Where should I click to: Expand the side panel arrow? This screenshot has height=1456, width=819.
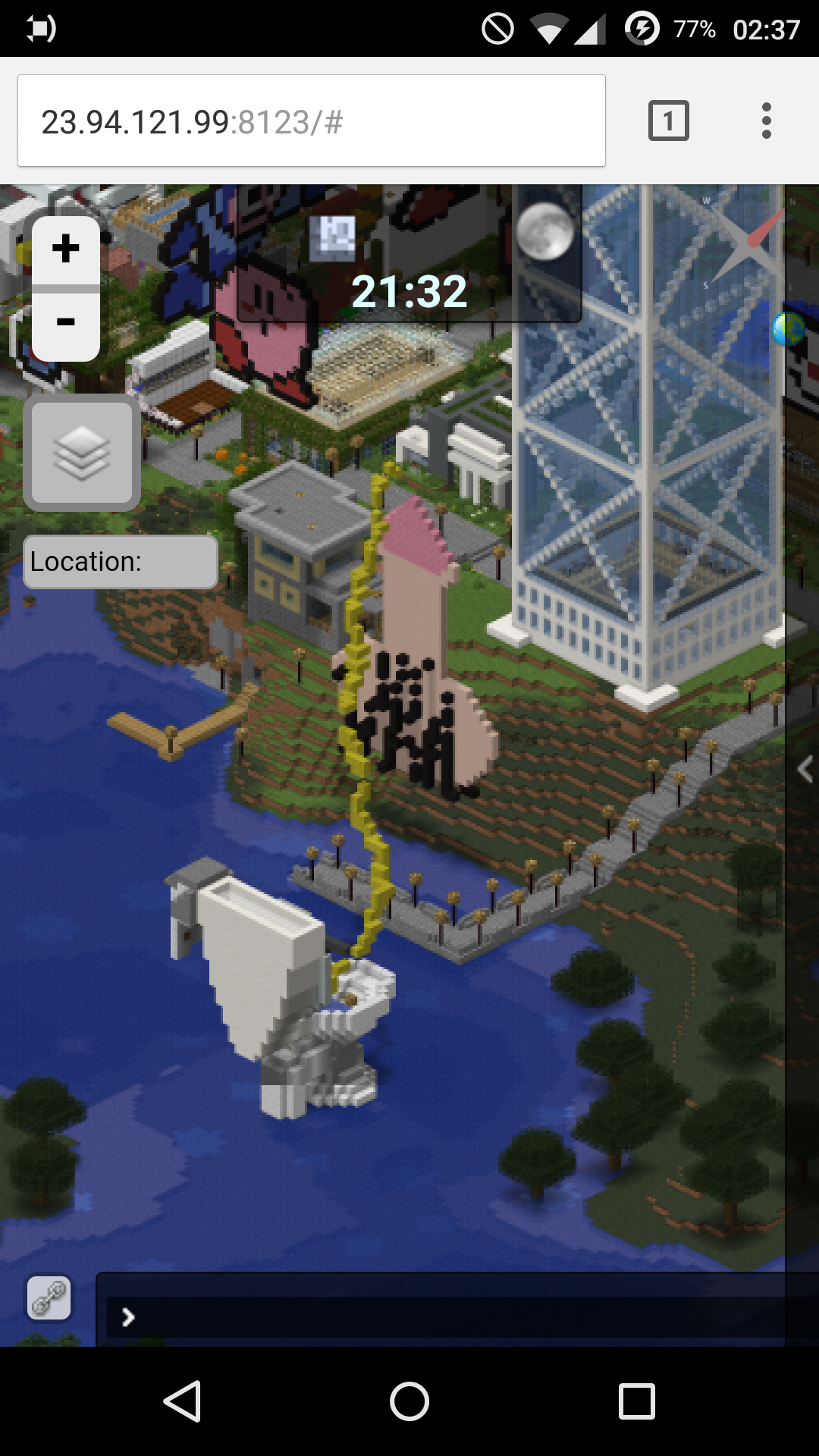[x=805, y=769]
